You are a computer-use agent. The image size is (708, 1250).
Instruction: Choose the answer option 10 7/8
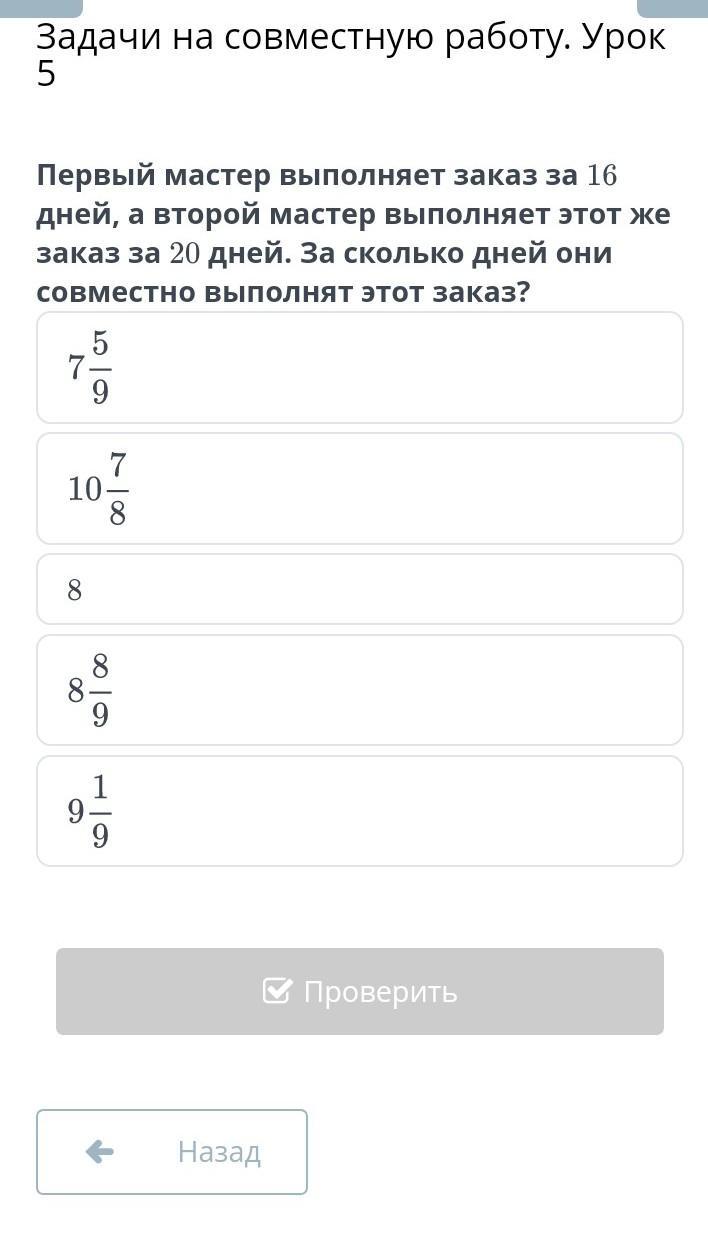360,488
